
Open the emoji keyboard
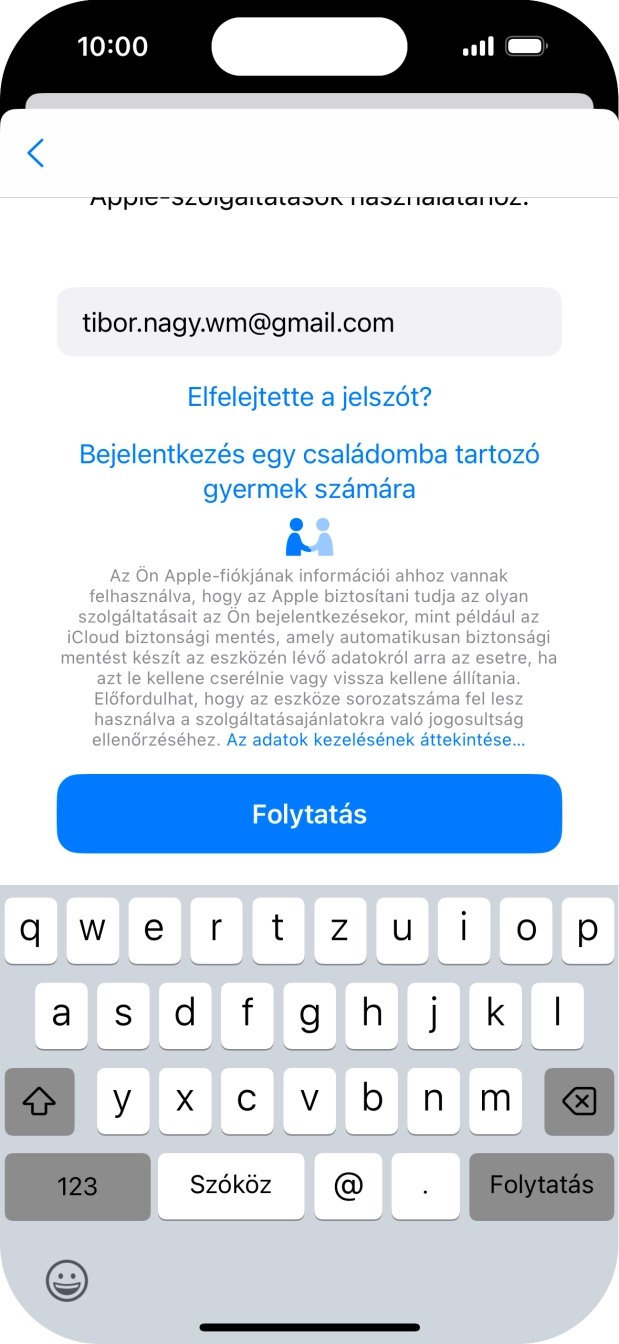[x=67, y=1280]
